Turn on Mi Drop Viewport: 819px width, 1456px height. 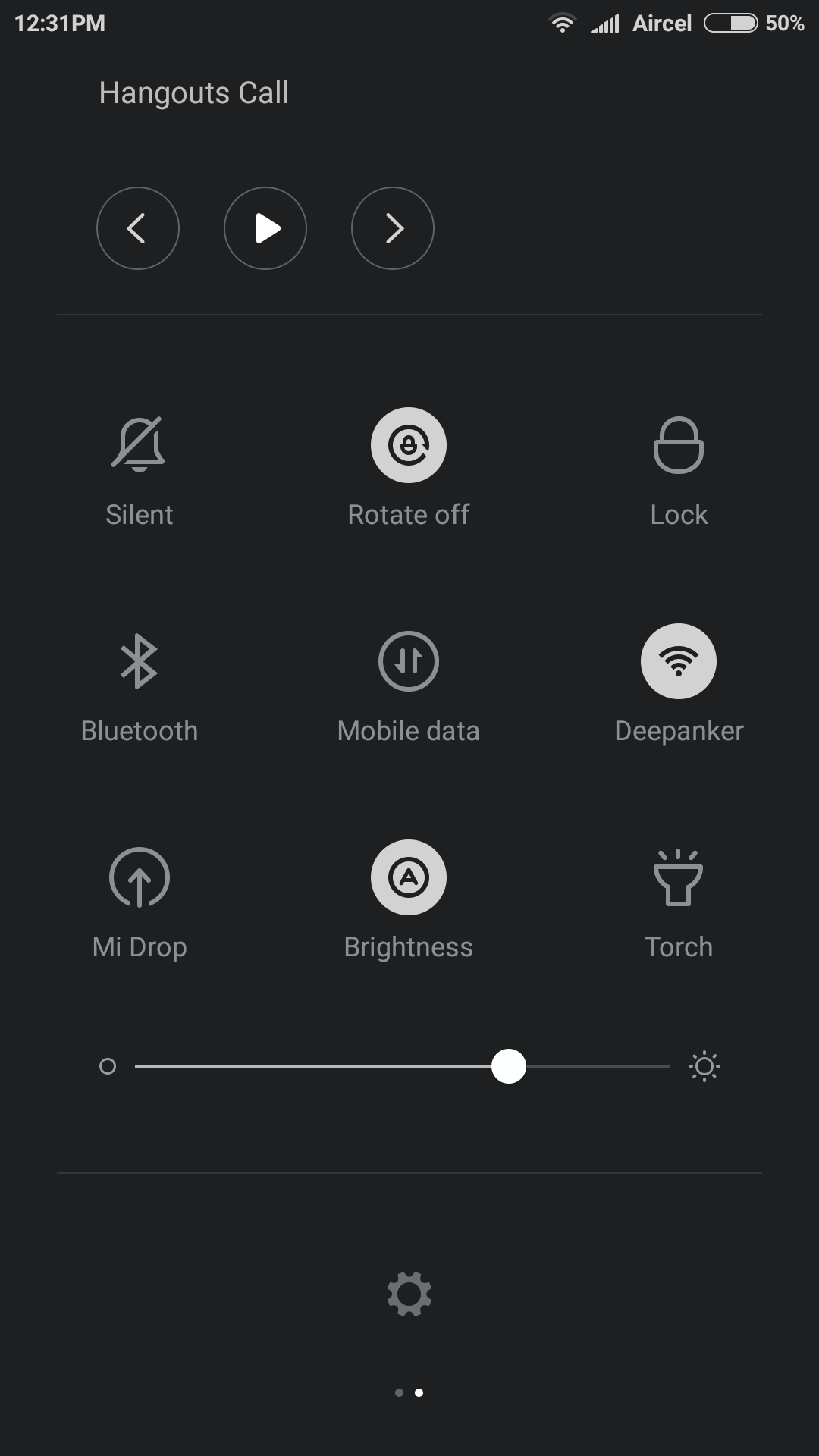point(139,877)
